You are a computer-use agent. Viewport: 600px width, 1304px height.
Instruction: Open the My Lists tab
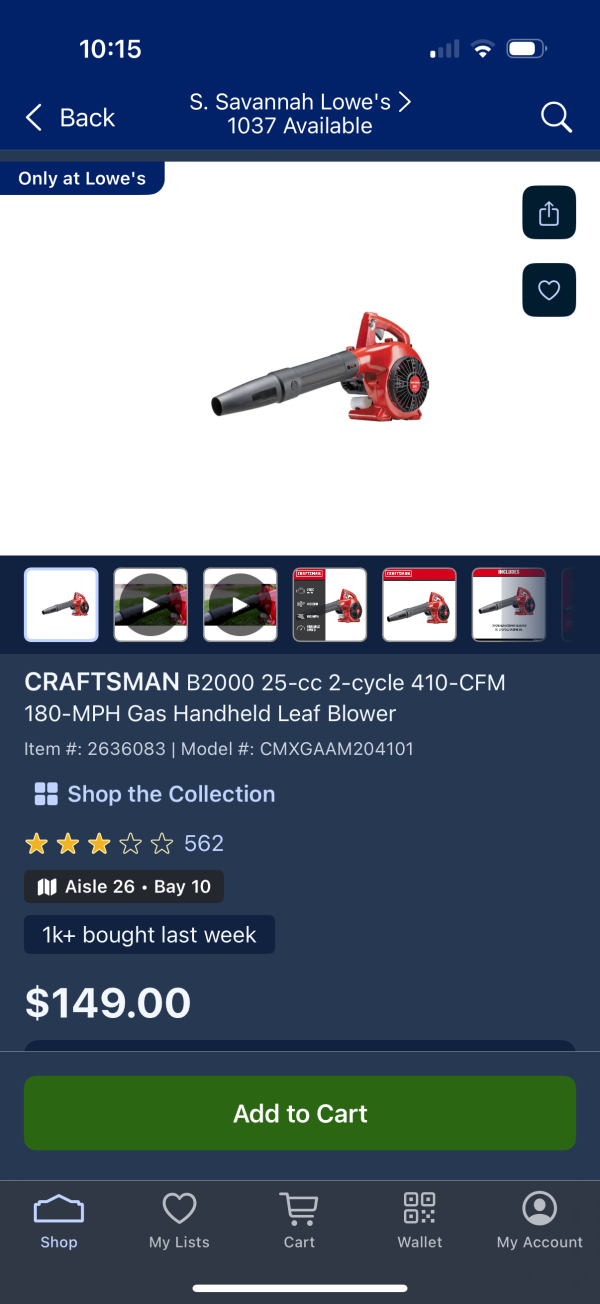coord(179,1221)
